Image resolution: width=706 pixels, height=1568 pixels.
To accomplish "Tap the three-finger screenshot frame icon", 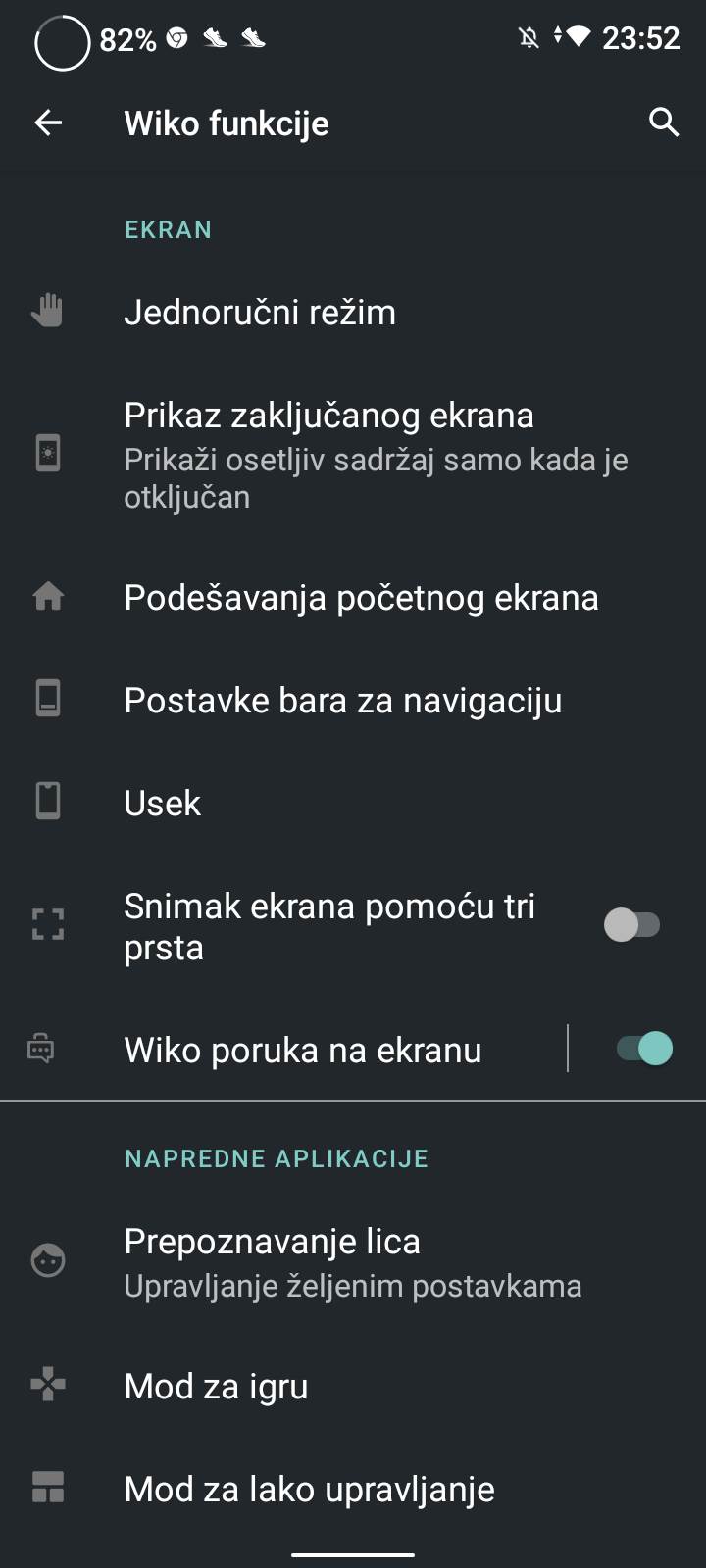I will pyautogui.click(x=46, y=924).
